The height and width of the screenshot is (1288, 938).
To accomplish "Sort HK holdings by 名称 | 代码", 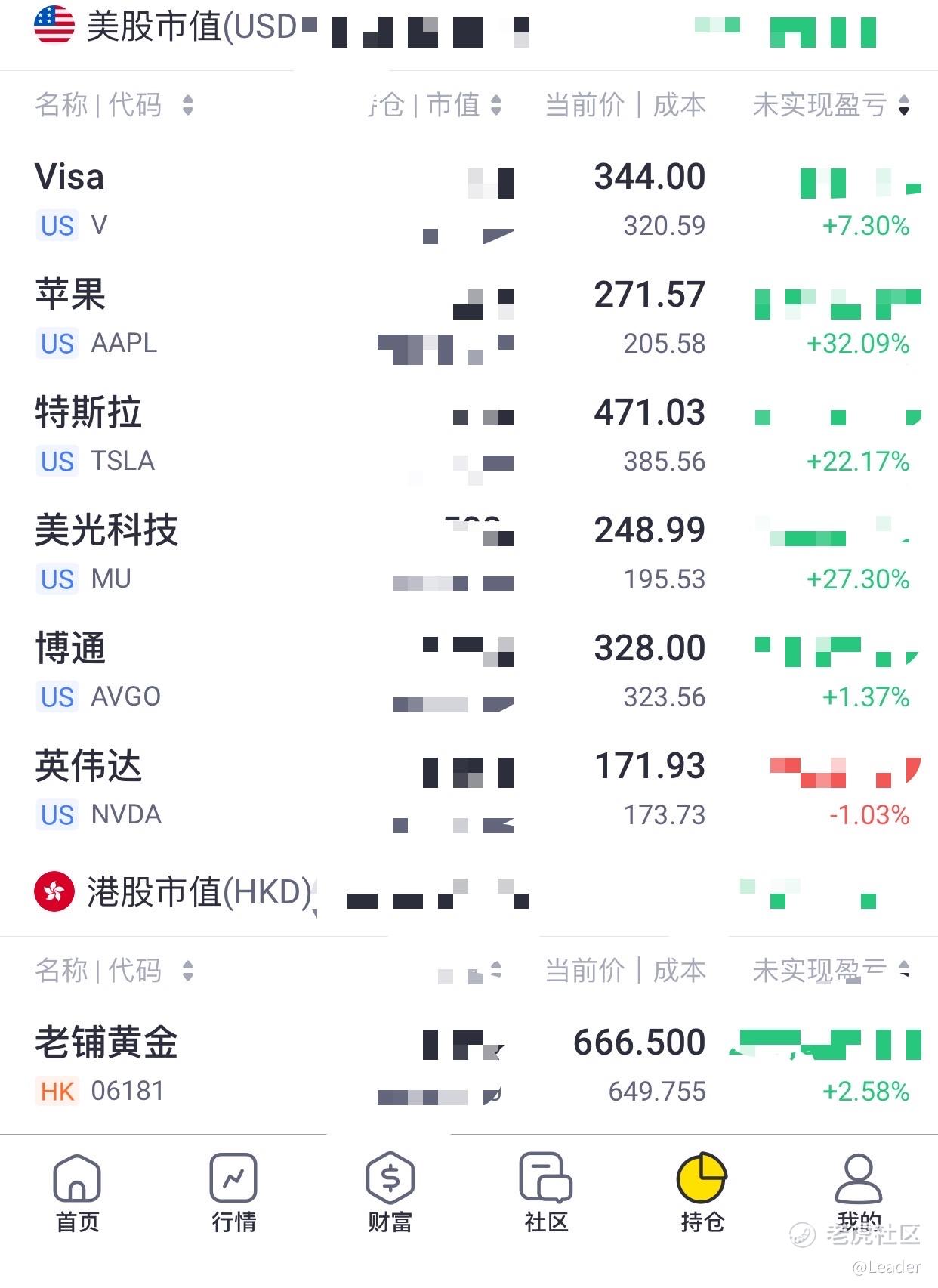I will (113, 970).
